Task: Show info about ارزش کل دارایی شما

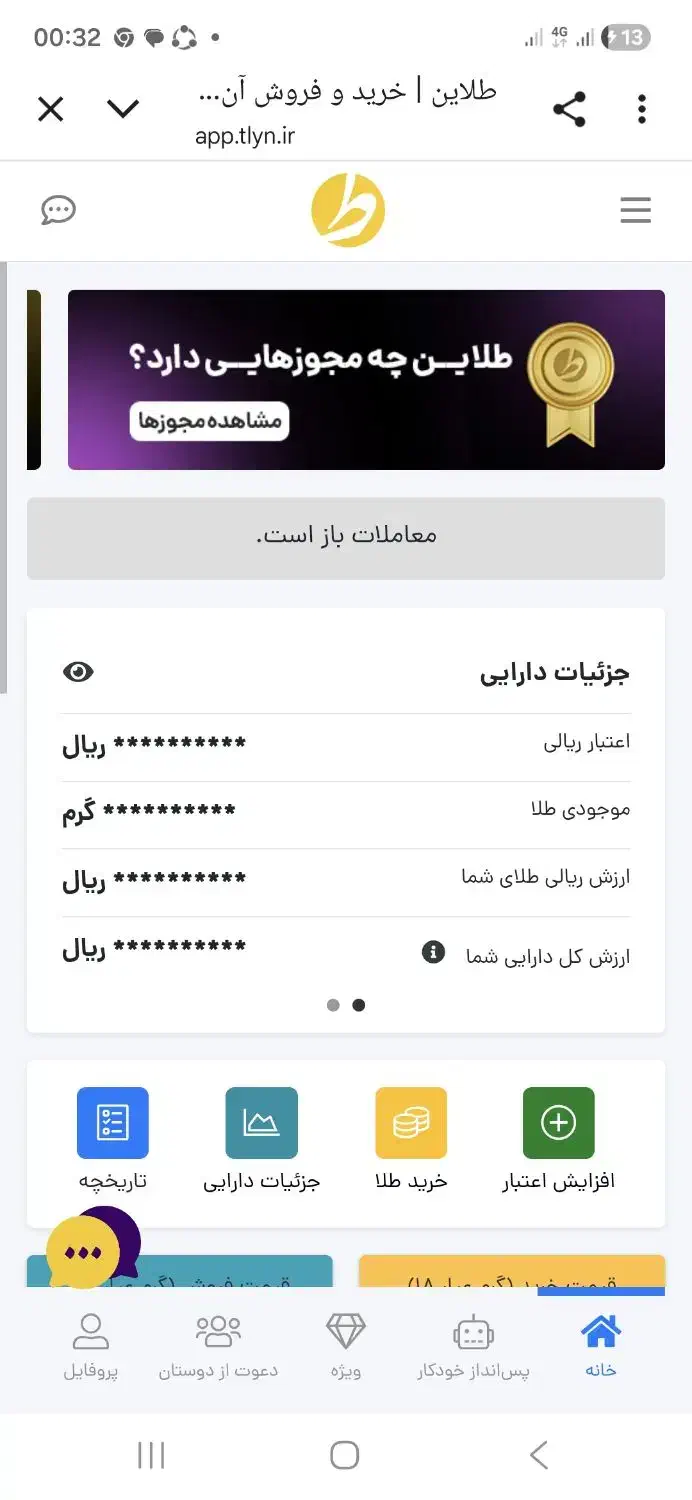Action: tap(433, 952)
